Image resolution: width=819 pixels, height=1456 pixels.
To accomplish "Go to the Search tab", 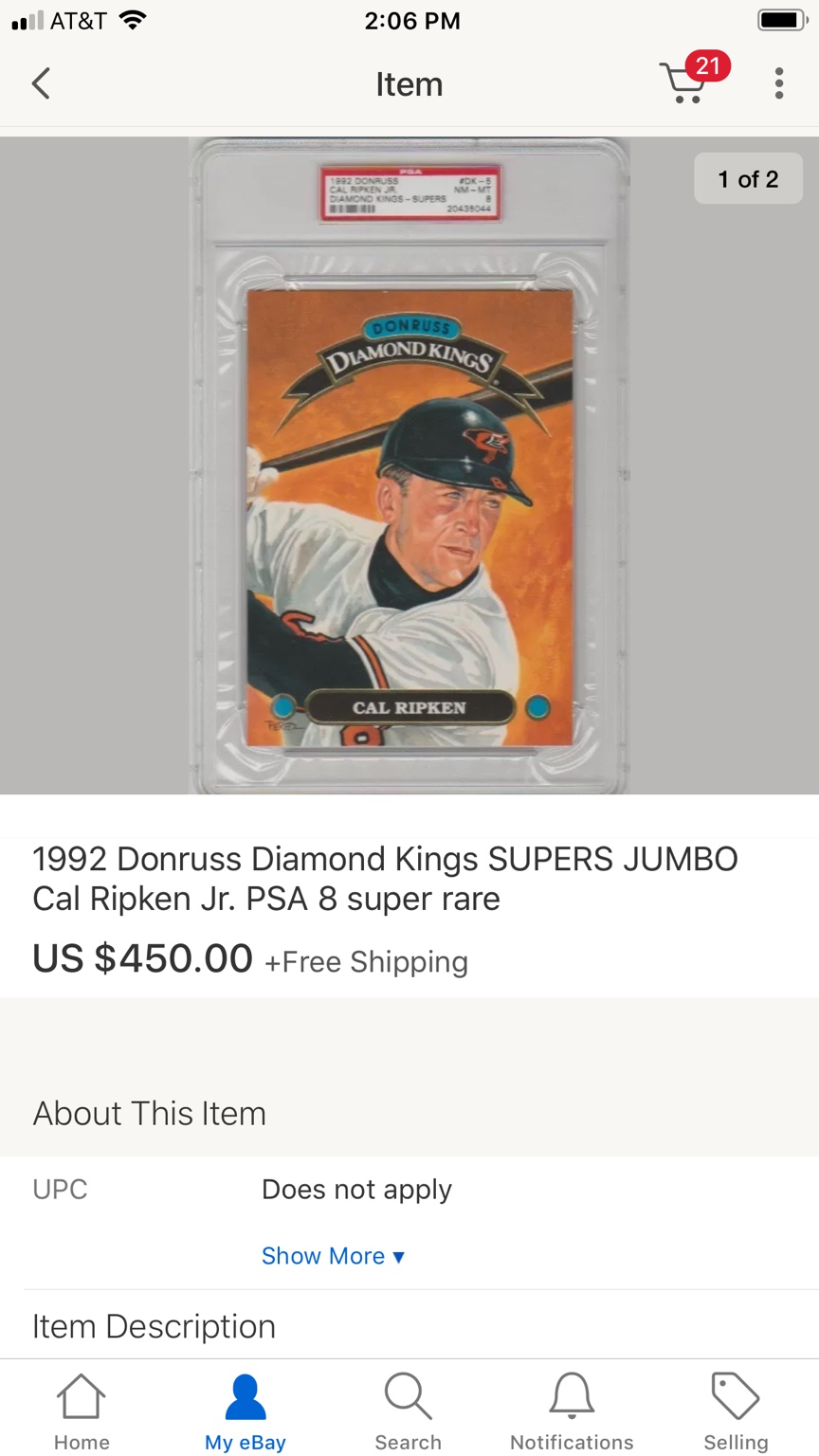I will click(x=409, y=1411).
